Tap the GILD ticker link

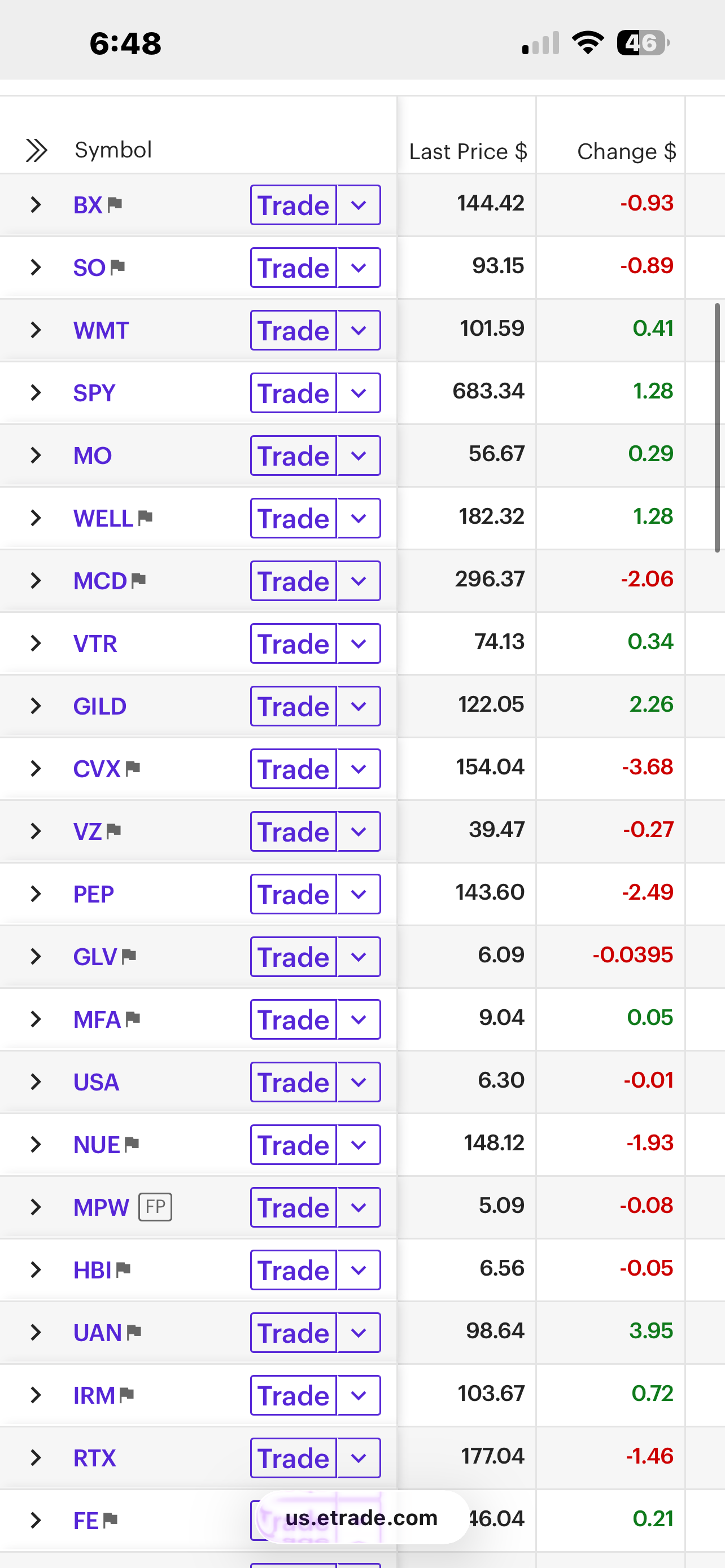[x=100, y=706]
